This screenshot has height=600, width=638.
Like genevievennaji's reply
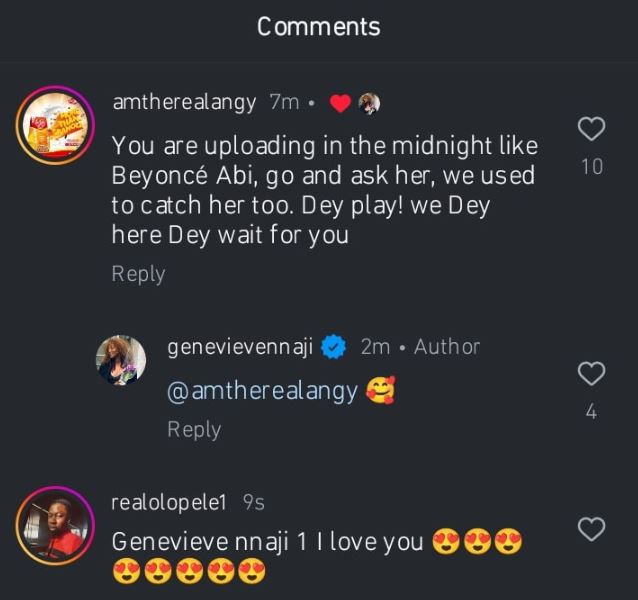click(592, 374)
